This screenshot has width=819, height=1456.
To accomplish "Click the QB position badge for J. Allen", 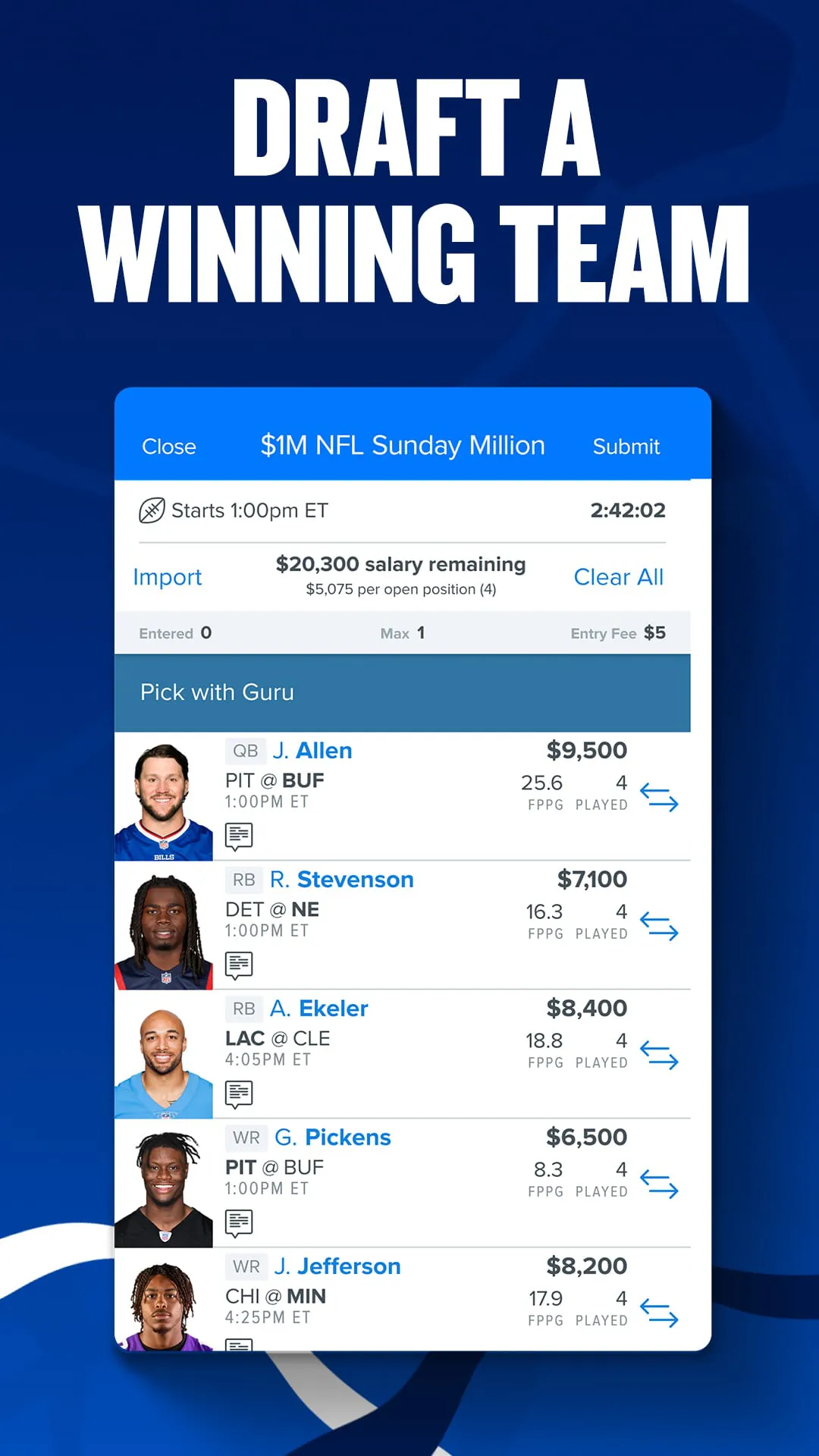I will coord(244,751).
